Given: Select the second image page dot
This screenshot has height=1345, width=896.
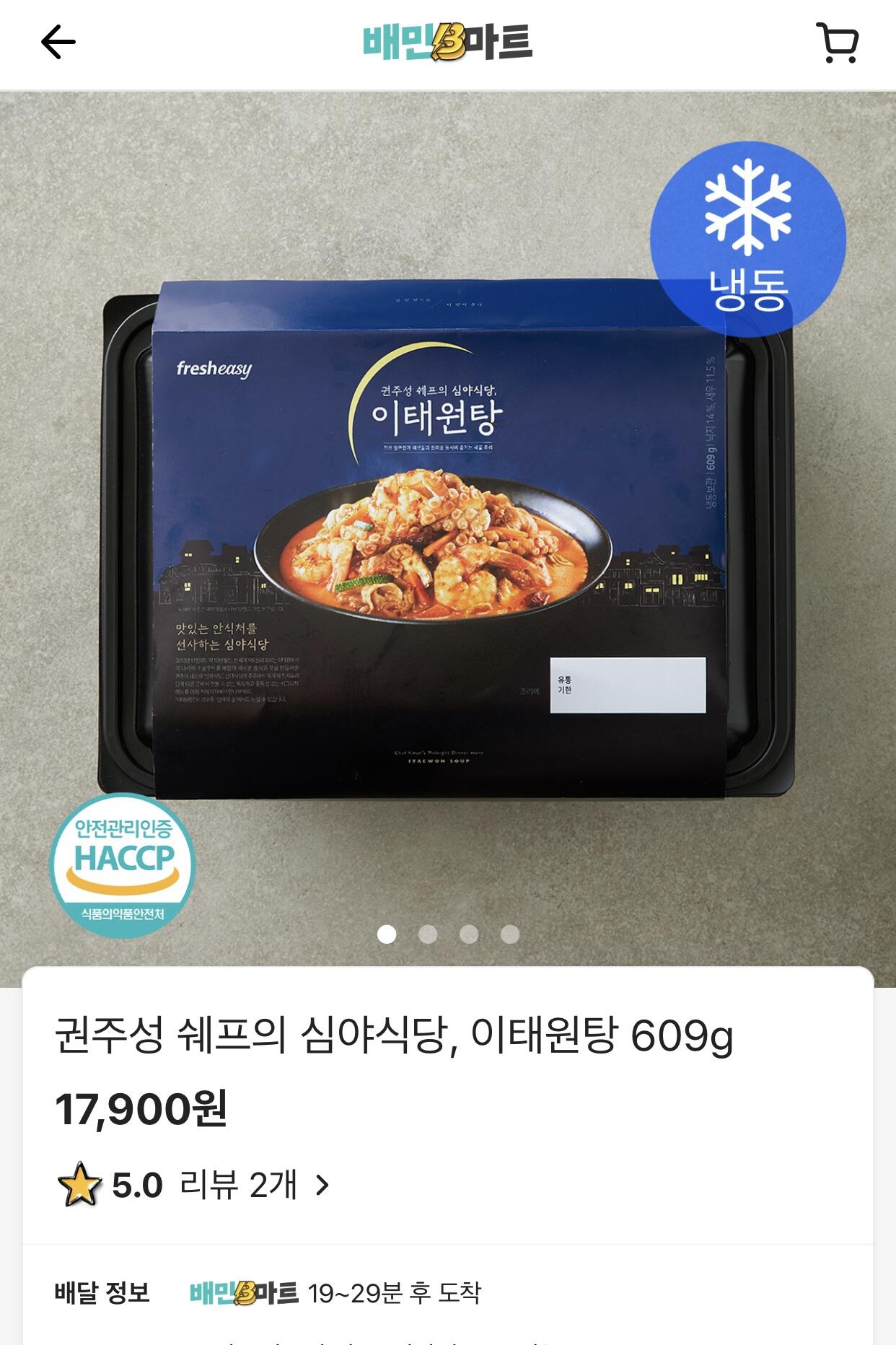Looking at the screenshot, I should (428, 934).
